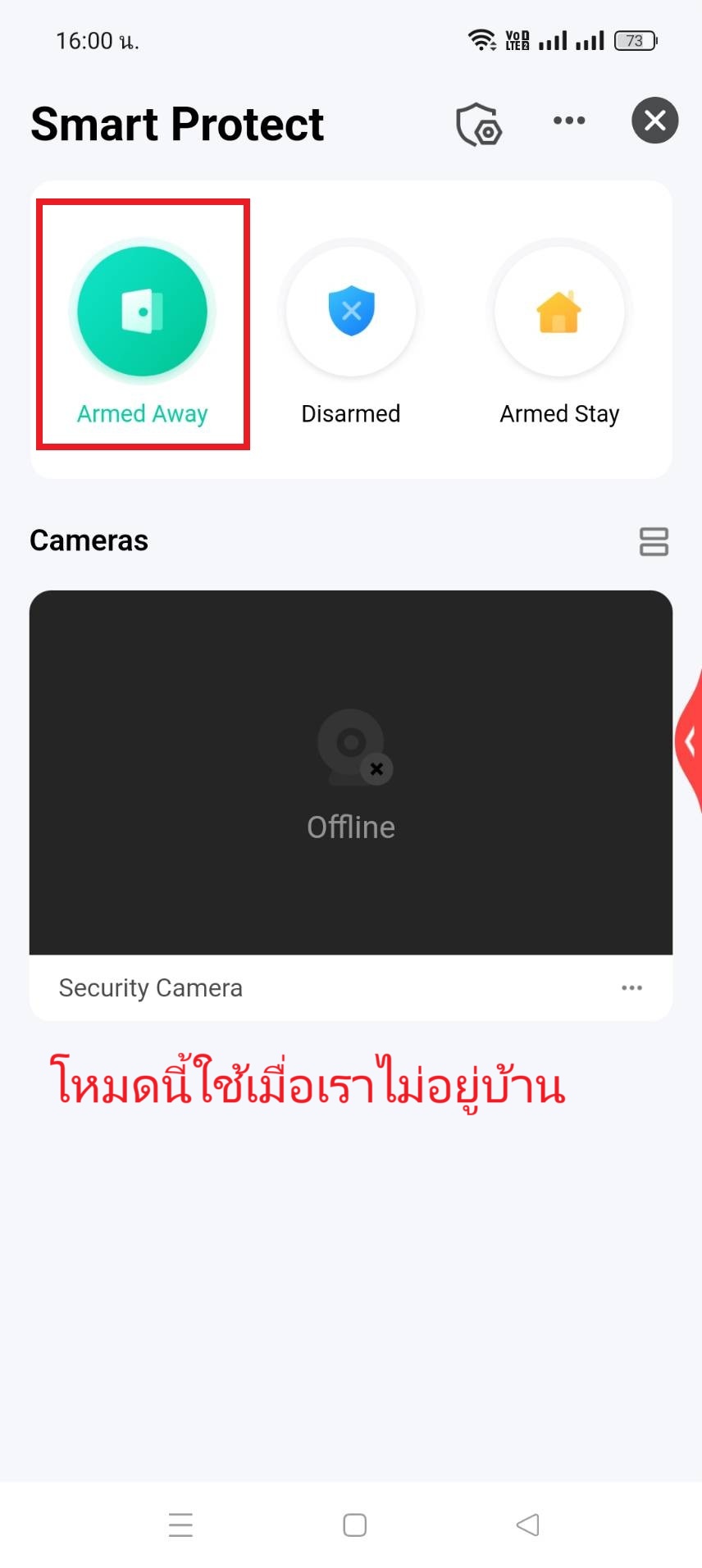
Task: Open the security shield settings icon
Action: tap(479, 125)
